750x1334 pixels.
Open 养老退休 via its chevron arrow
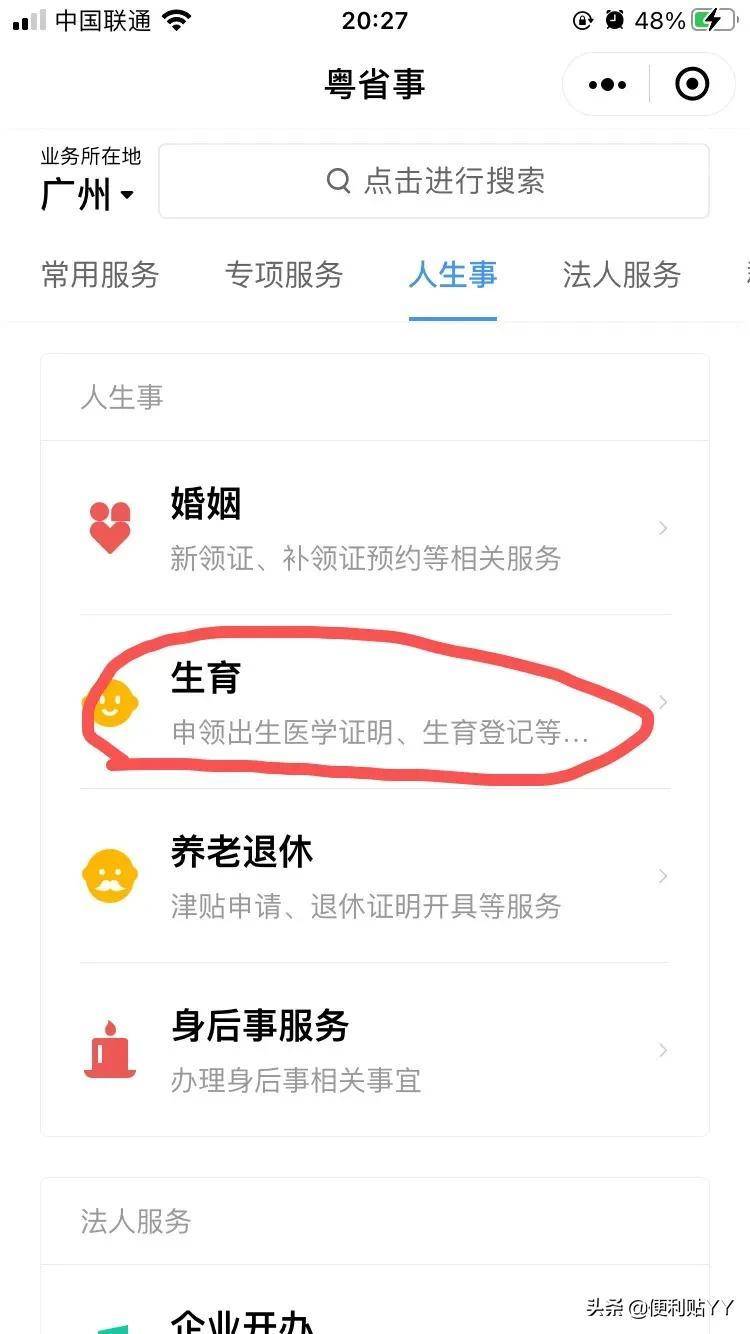663,877
